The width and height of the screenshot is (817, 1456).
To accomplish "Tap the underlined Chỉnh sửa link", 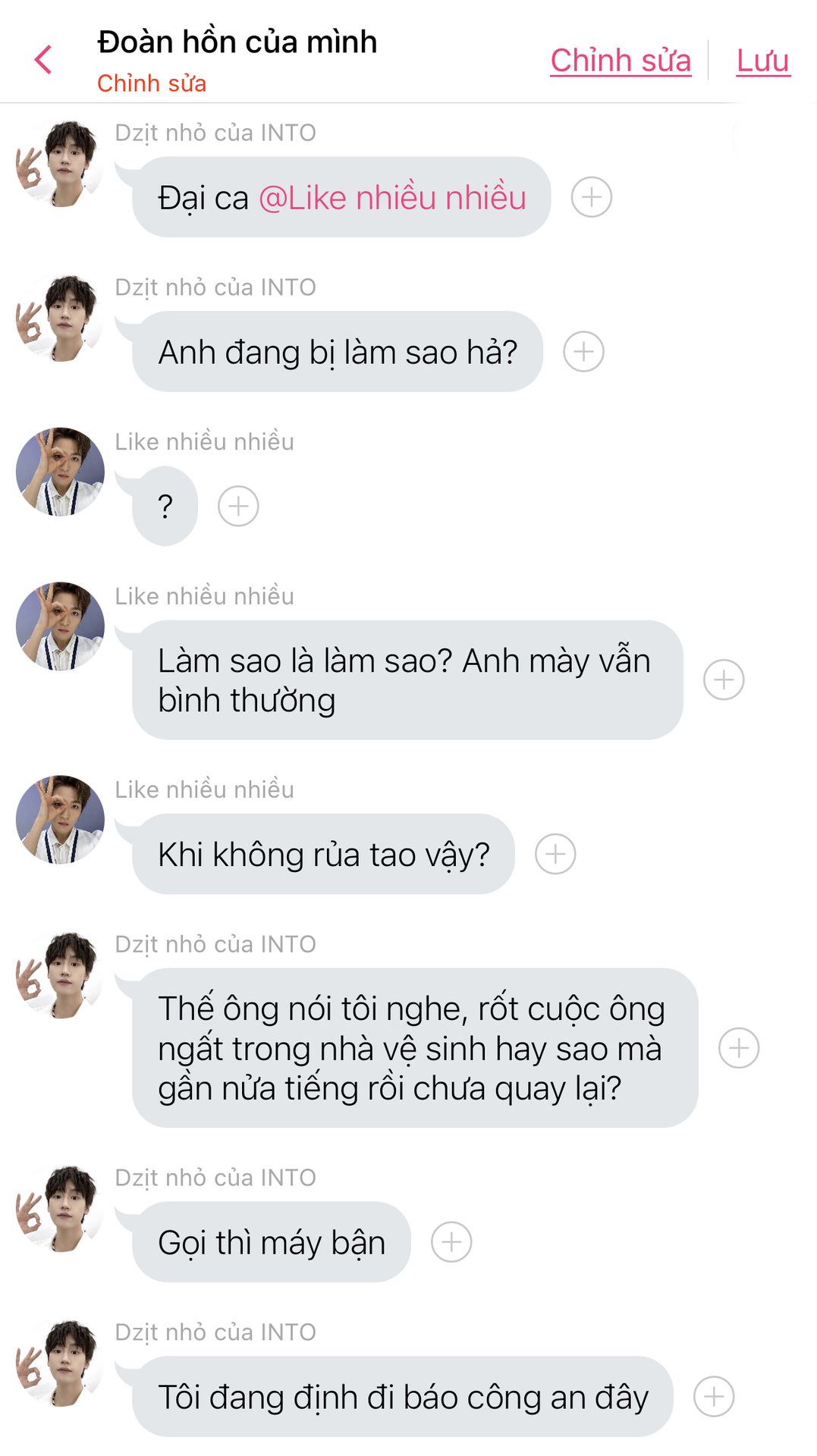I will tap(621, 61).
